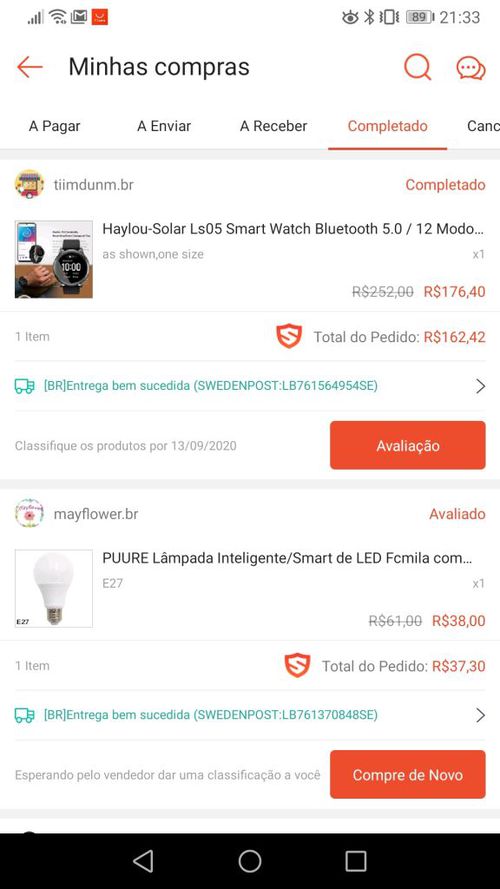Tap the Avaliação button
The height and width of the screenshot is (889, 500).
pos(408,445)
